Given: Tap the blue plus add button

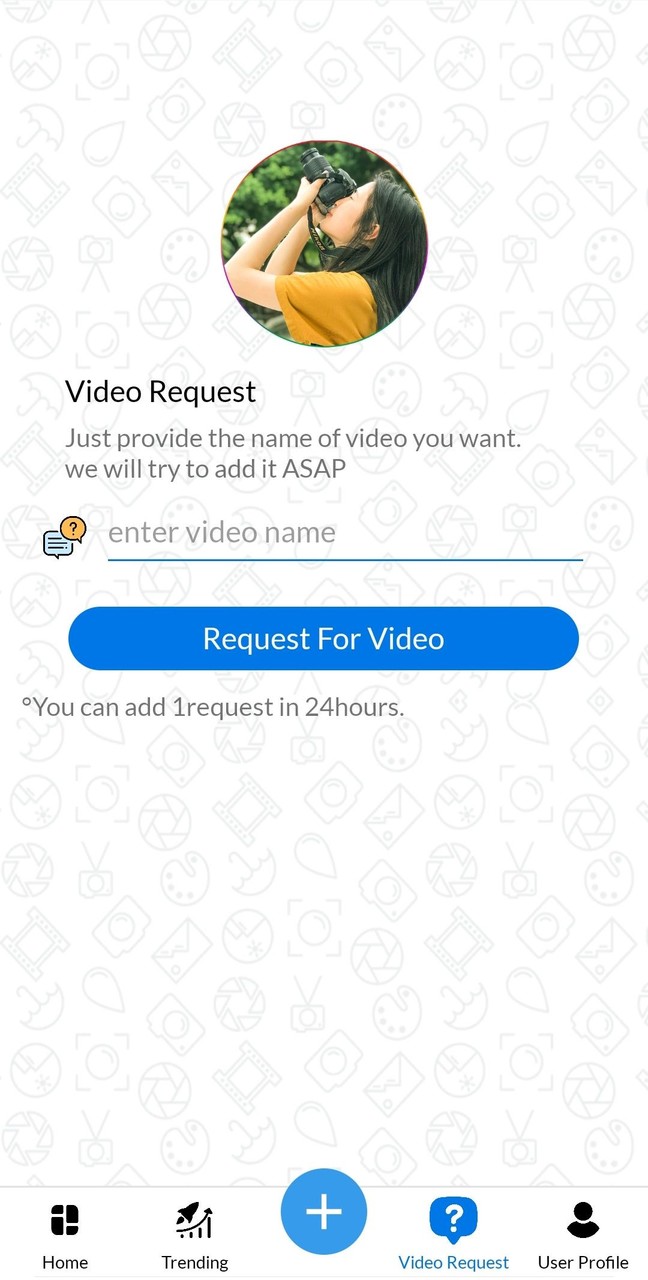Looking at the screenshot, I should click(324, 1211).
